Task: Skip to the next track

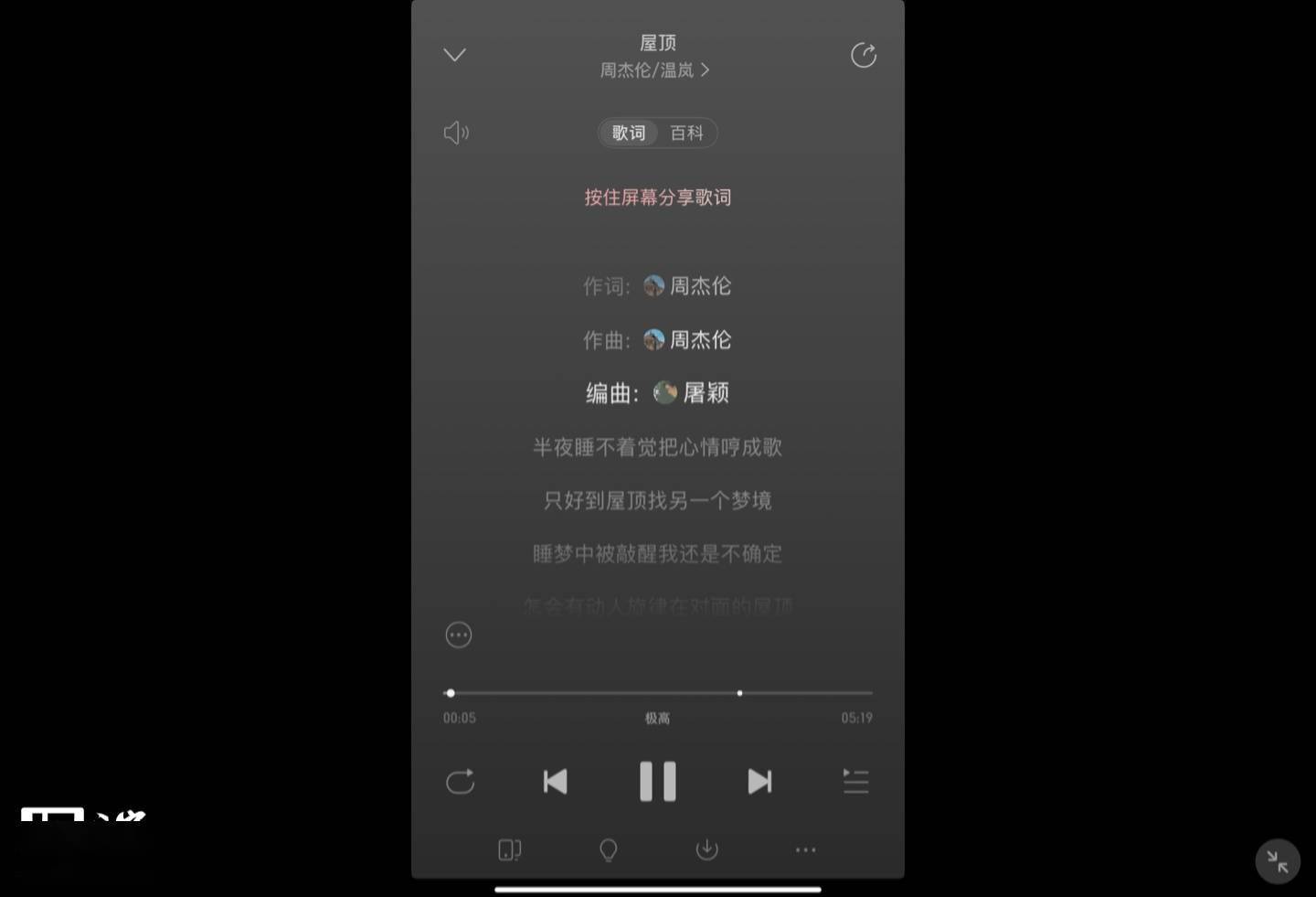Action: point(759,782)
